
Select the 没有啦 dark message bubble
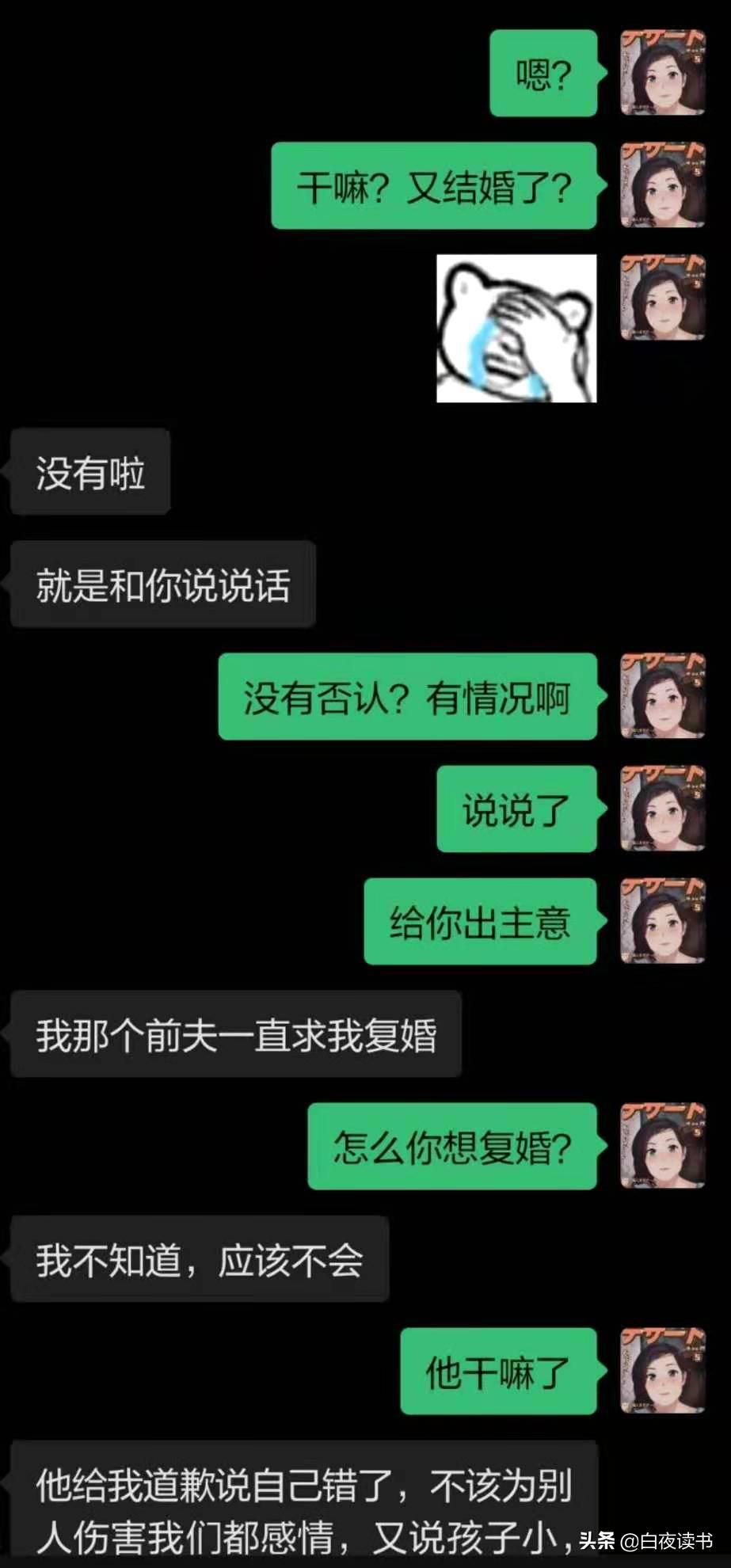point(89,471)
